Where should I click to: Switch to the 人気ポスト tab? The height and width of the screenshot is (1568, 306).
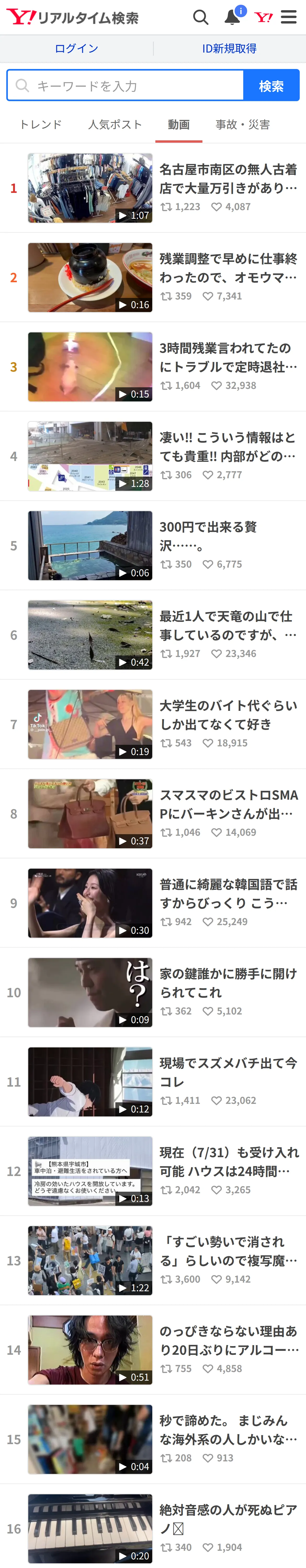(115, 125)
